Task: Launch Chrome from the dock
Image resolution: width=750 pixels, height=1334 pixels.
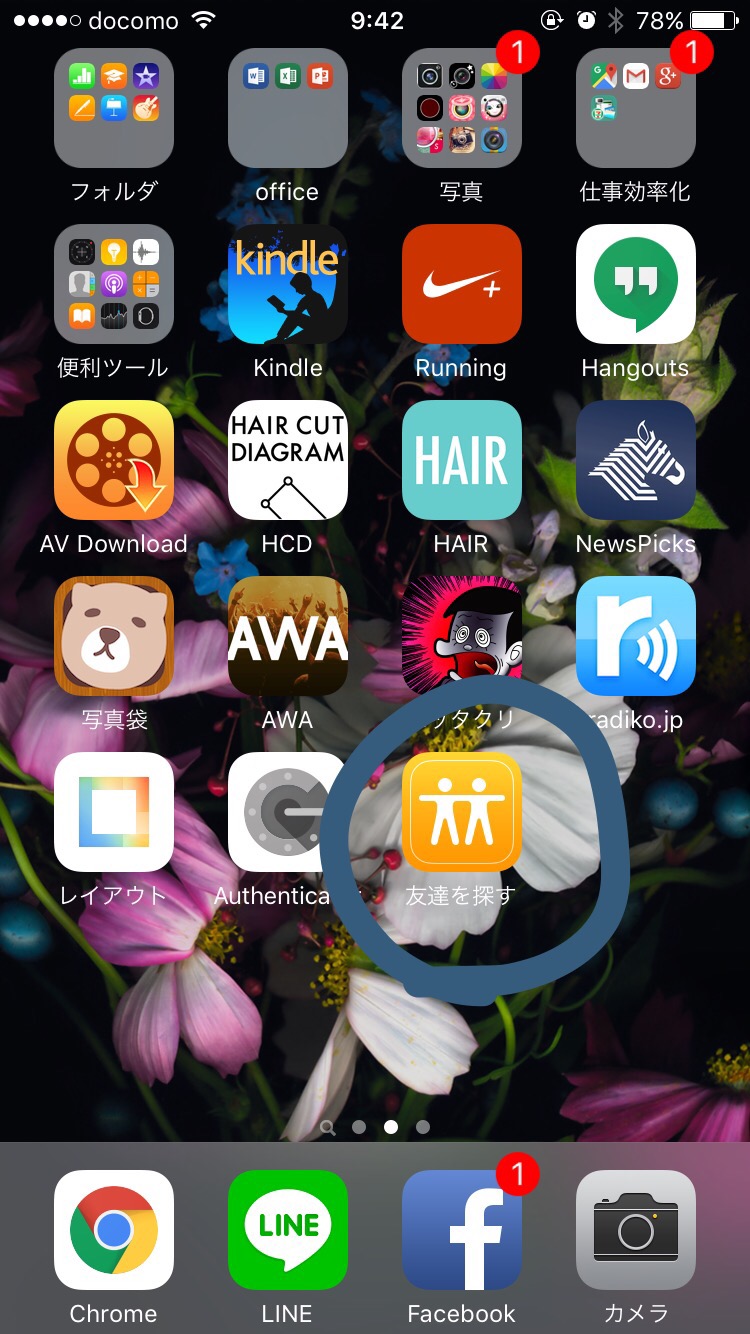Action: click(113, 1230)
